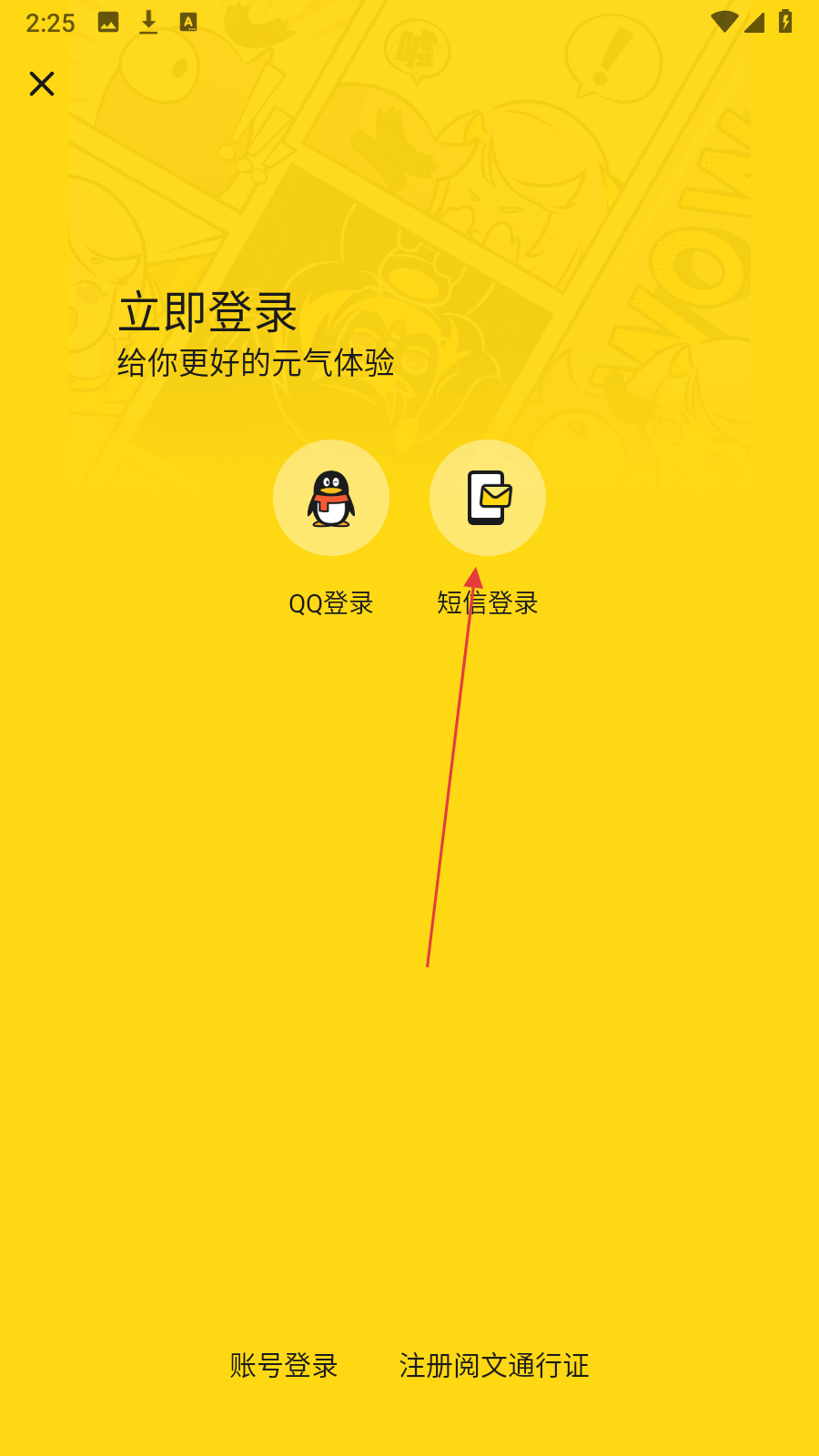The height and width of the screenshot is (1456, 819).
Task: Register a Yuewen pass (注册阅文通行证)
Action: click(494, 1365)
